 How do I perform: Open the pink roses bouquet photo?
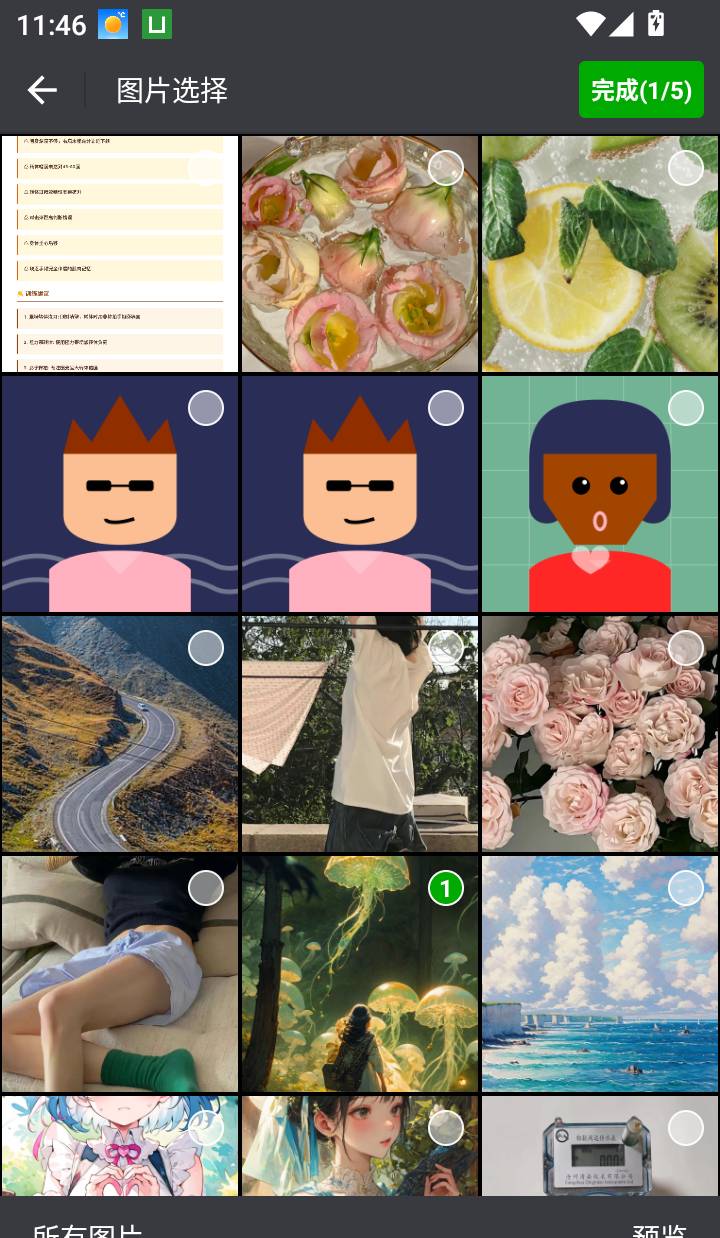[600, 734]
